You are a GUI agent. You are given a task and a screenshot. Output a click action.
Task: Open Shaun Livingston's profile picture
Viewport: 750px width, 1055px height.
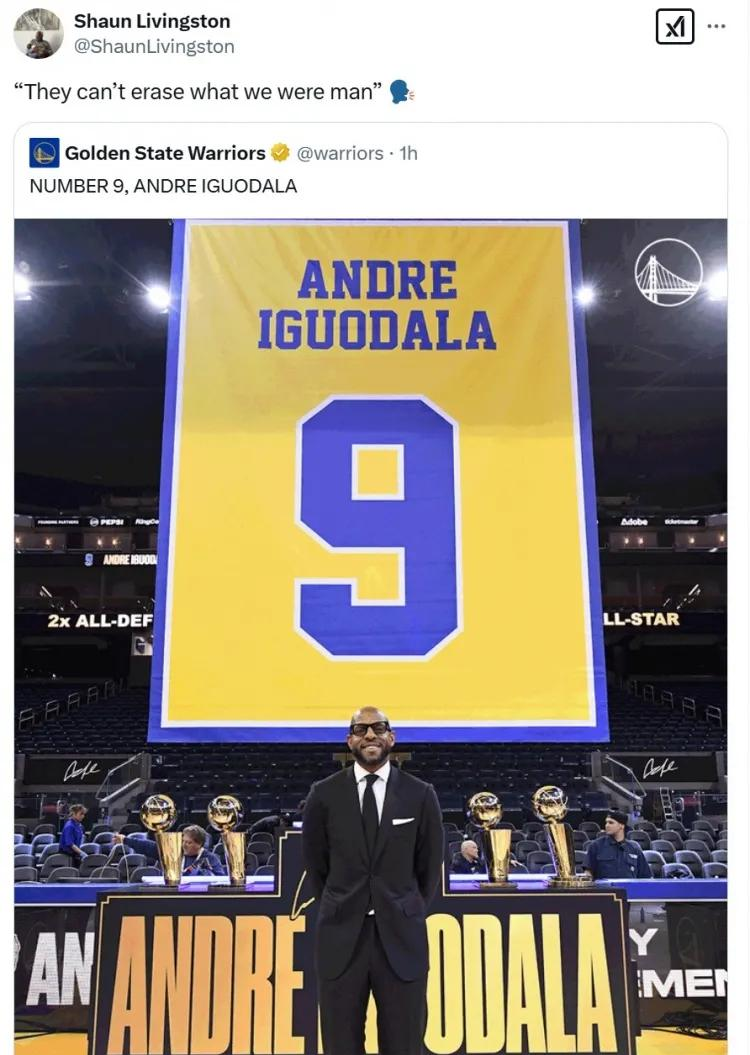pos(38,34)
